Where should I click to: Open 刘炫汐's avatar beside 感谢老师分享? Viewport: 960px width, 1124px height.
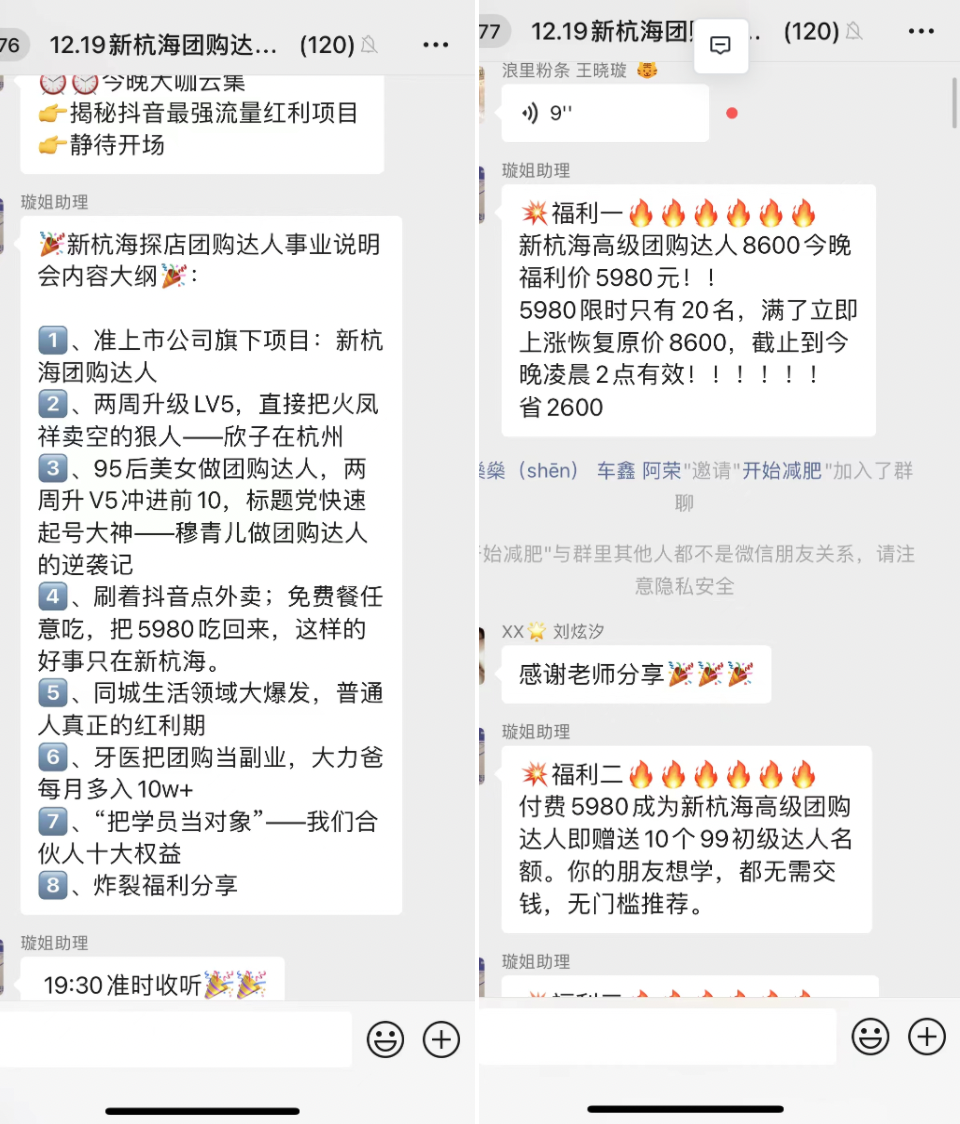tap(482, 655)
